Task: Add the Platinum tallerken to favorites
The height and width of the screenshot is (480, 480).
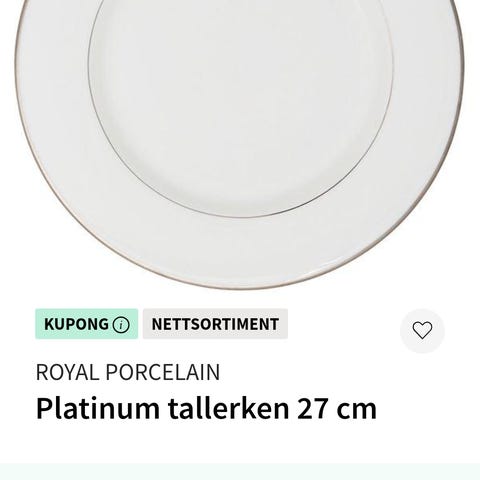Action: 422,331
